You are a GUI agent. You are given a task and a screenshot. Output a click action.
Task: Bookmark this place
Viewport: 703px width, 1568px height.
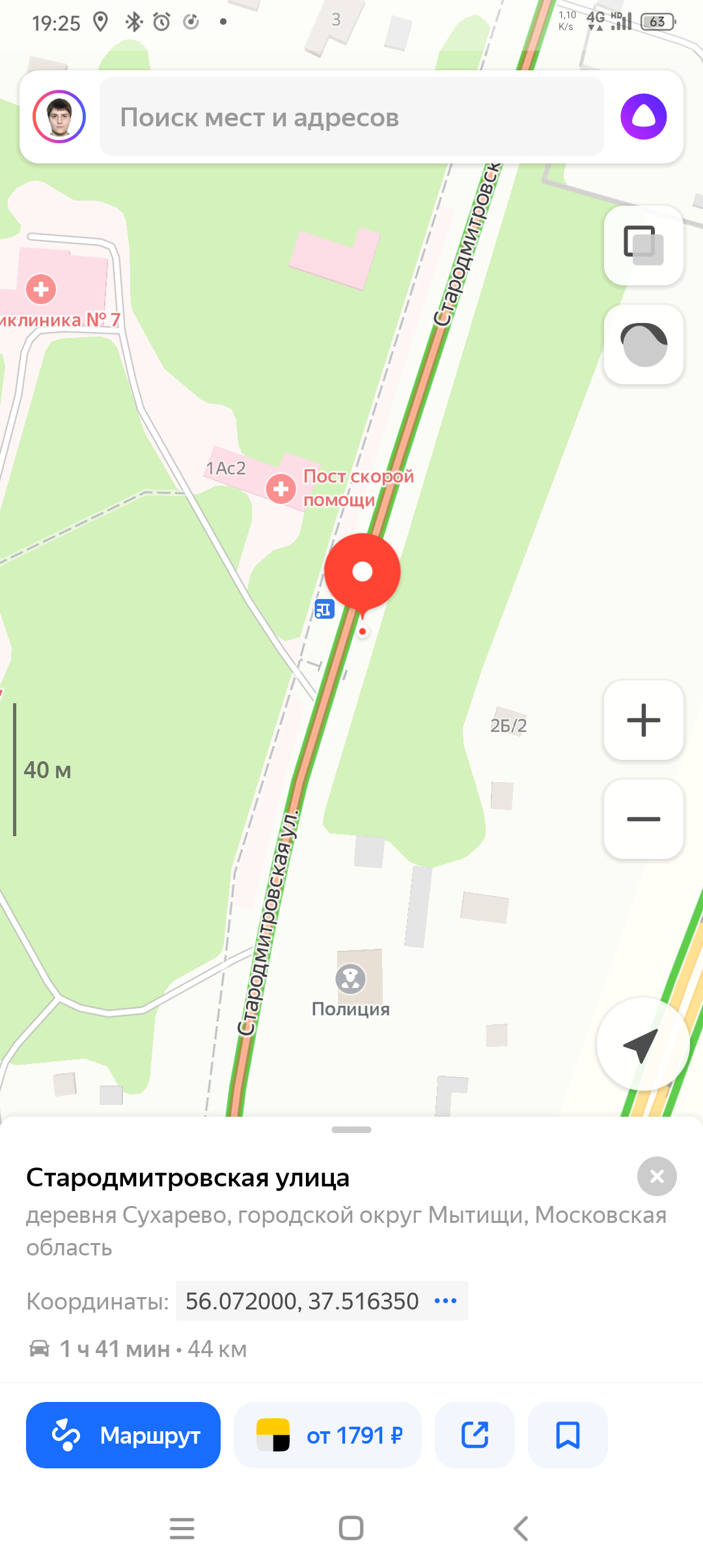tap(568, 1435)
